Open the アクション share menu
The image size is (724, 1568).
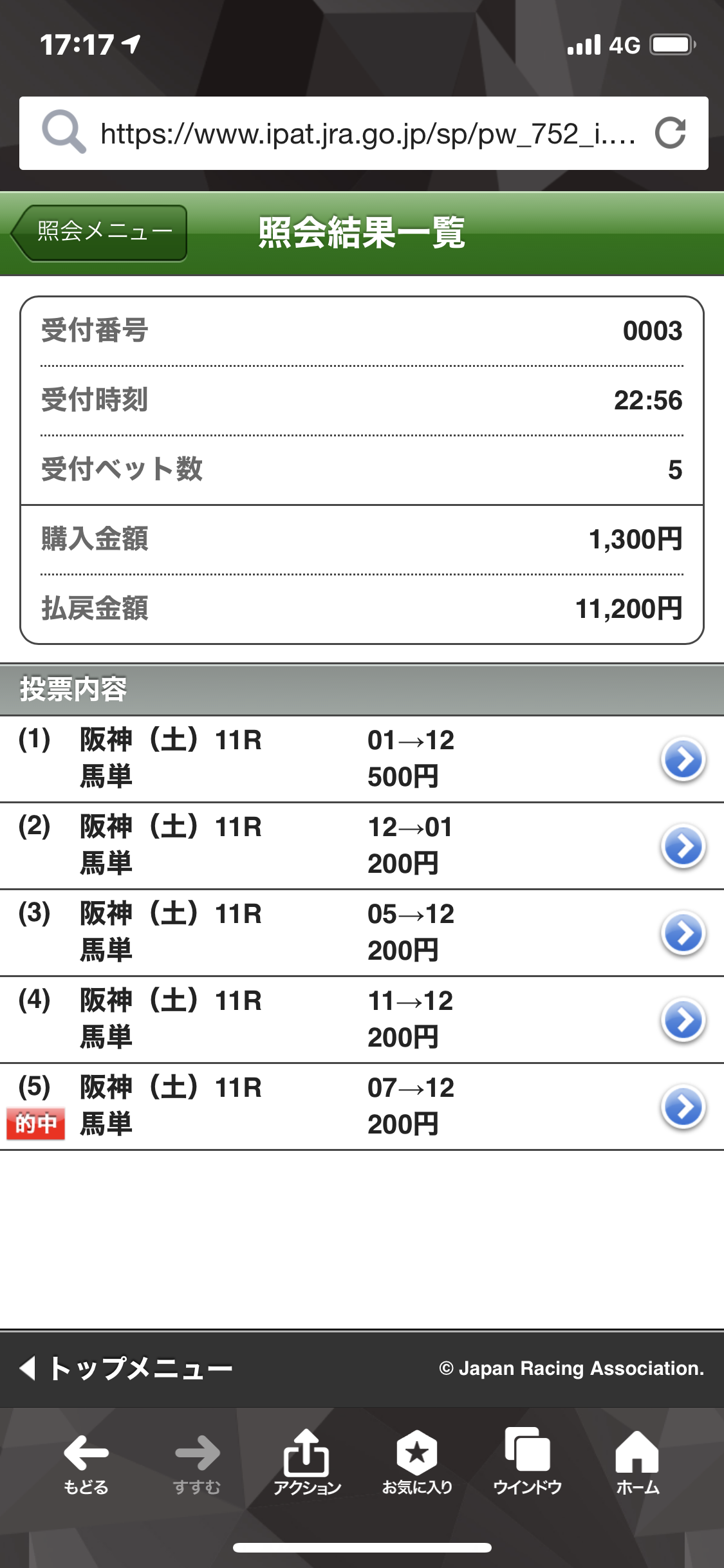point(307,1462)
